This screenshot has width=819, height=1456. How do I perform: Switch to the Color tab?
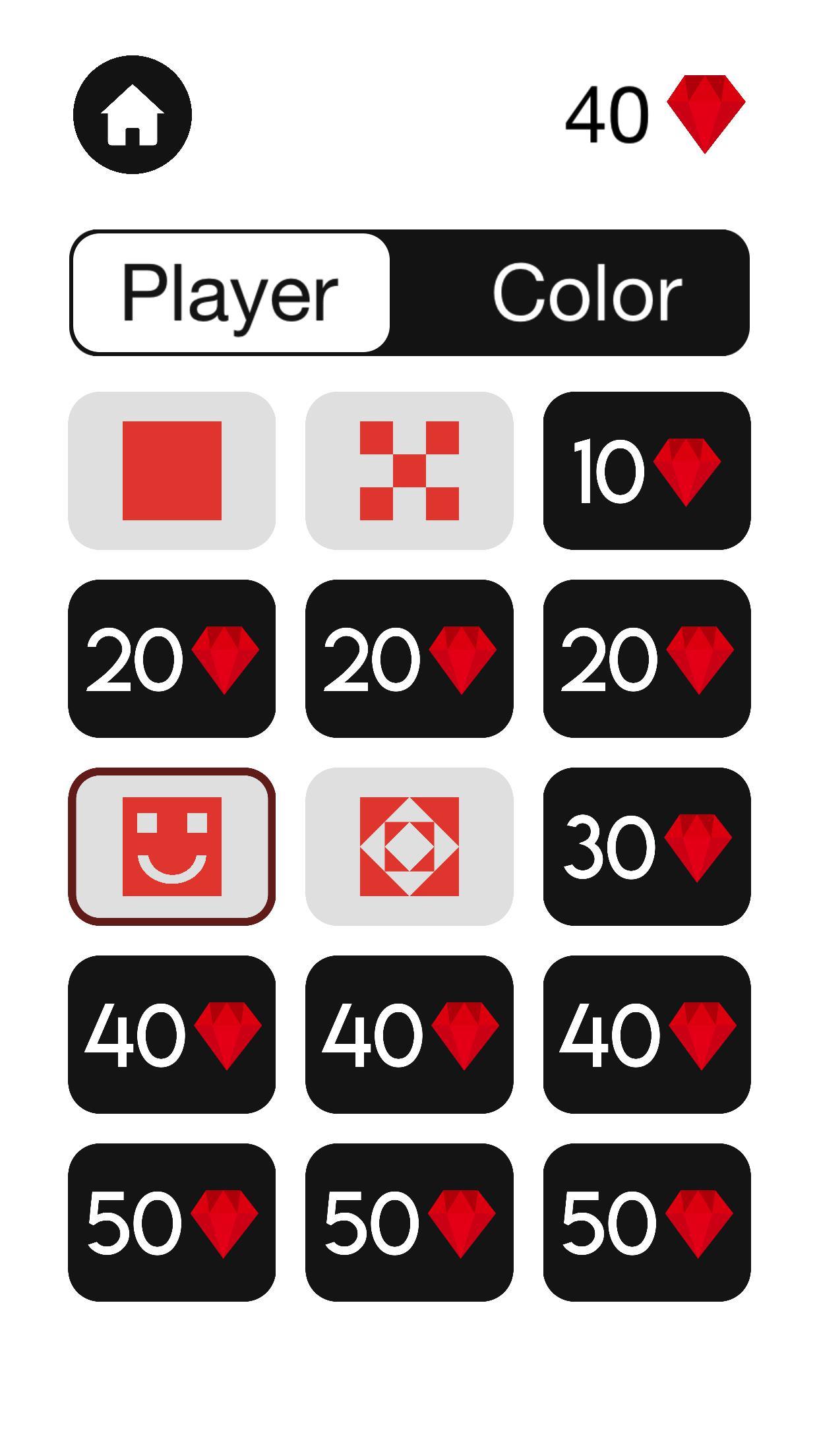click(586, 293)
